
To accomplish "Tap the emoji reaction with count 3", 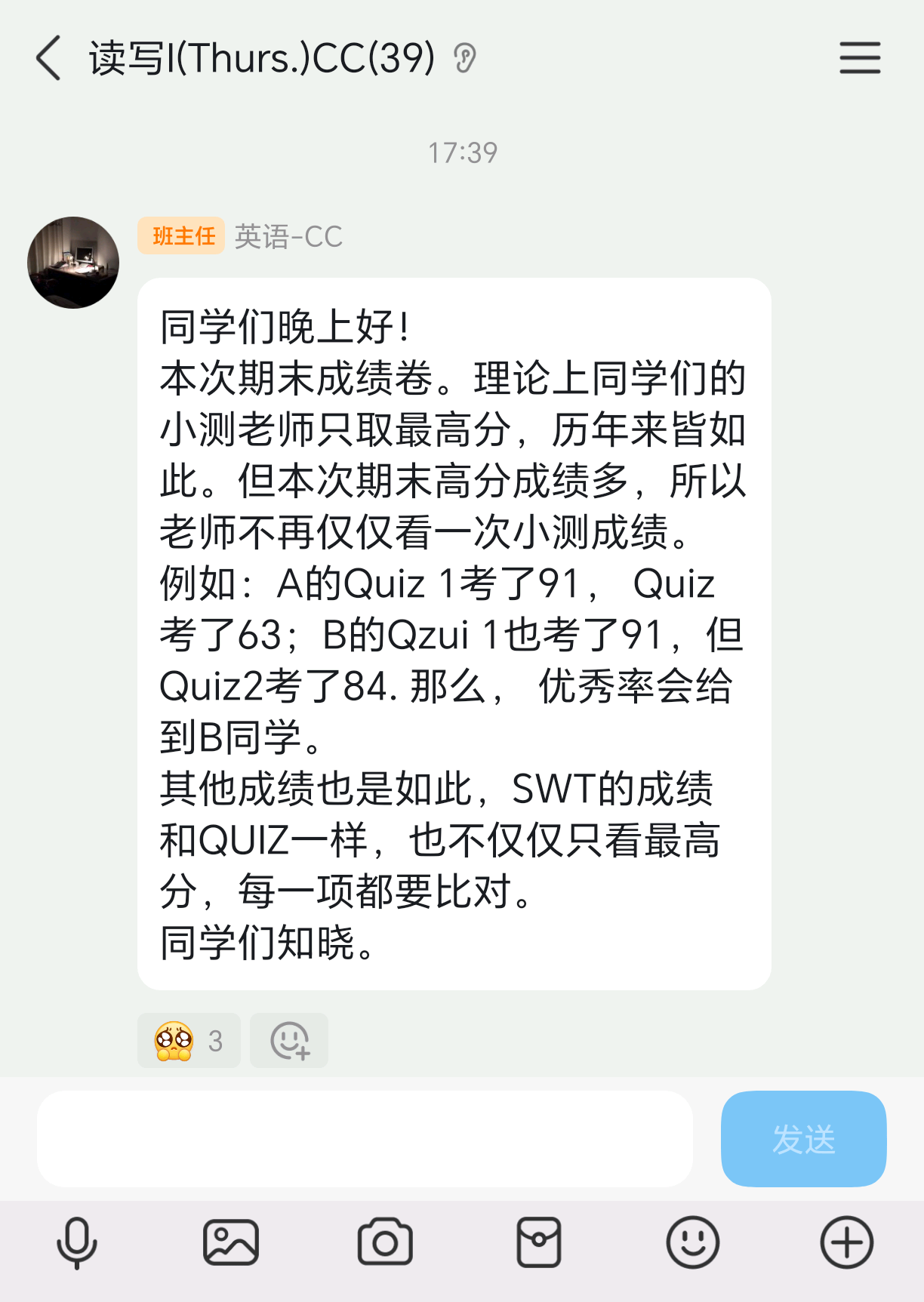I will (x=189, y=1041).
